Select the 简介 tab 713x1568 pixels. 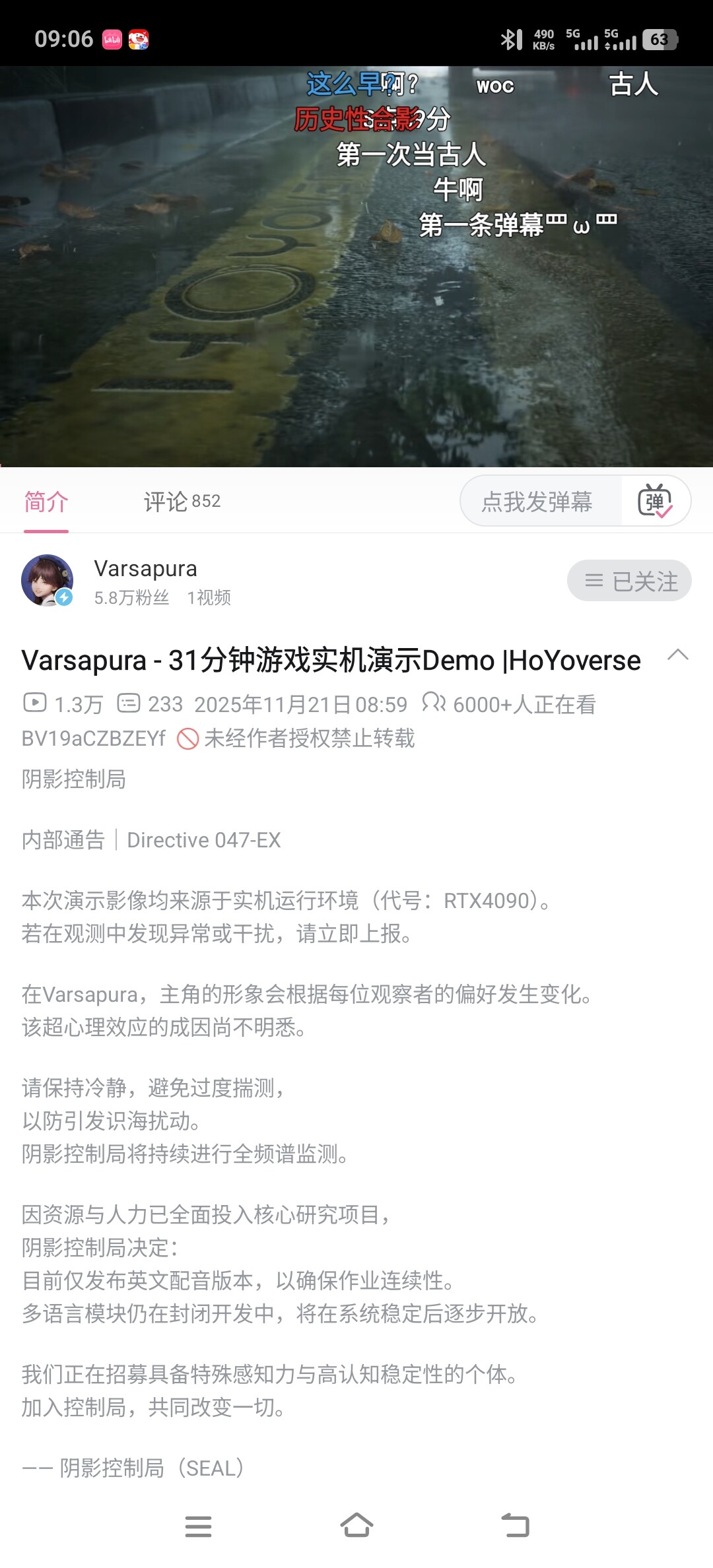46,502
